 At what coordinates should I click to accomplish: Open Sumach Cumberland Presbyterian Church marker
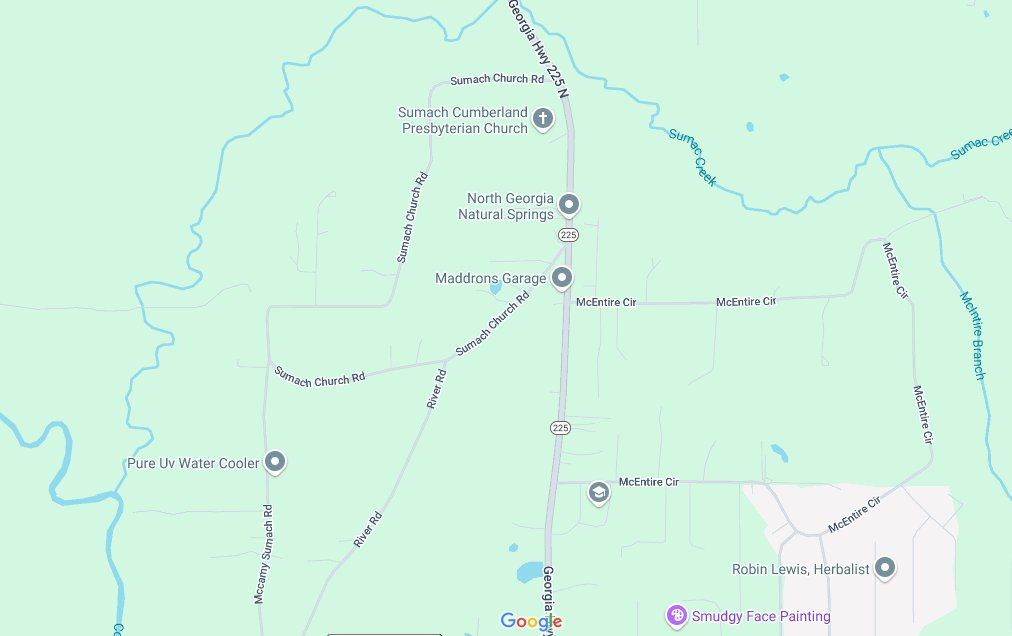click(x=542, y=120)
